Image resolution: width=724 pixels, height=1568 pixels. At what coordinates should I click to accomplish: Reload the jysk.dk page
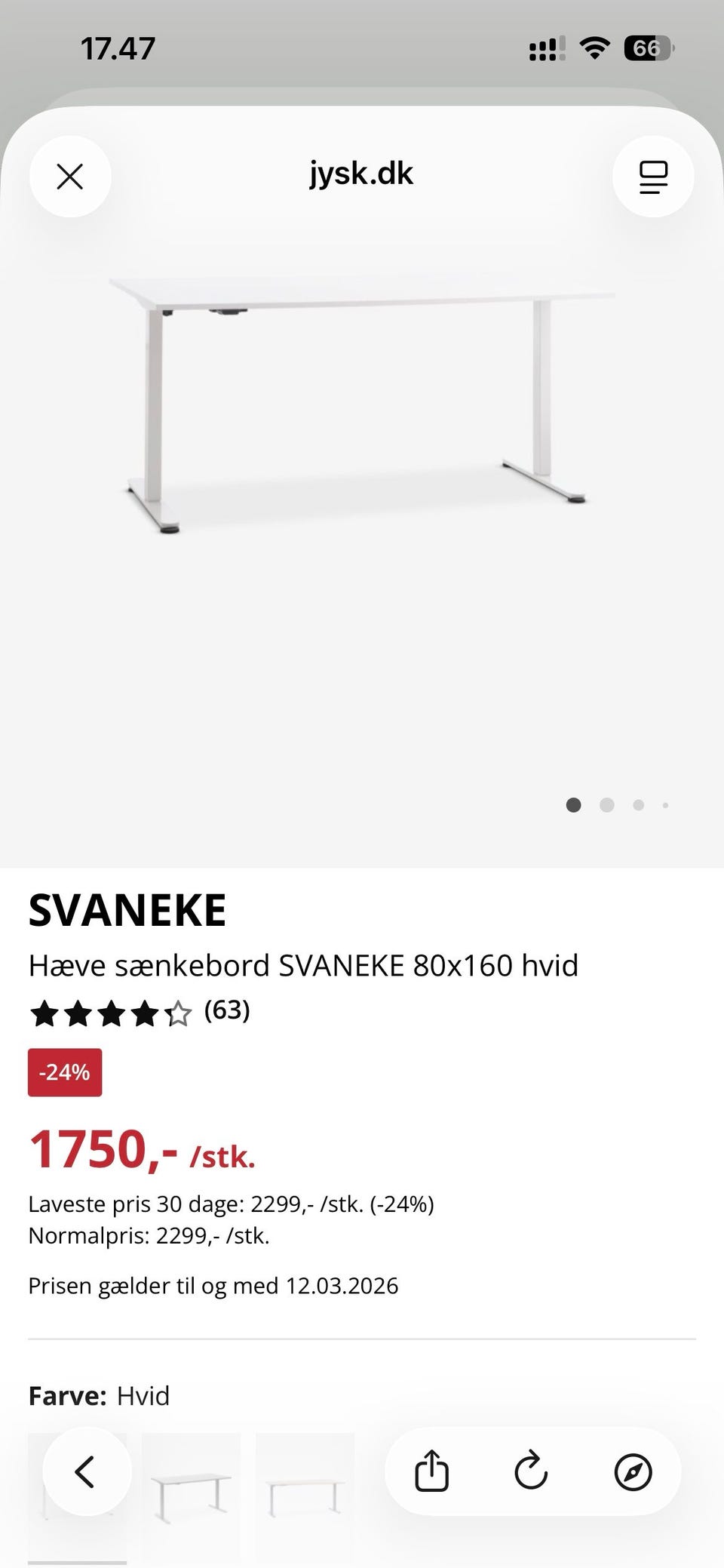point(531,1471)
